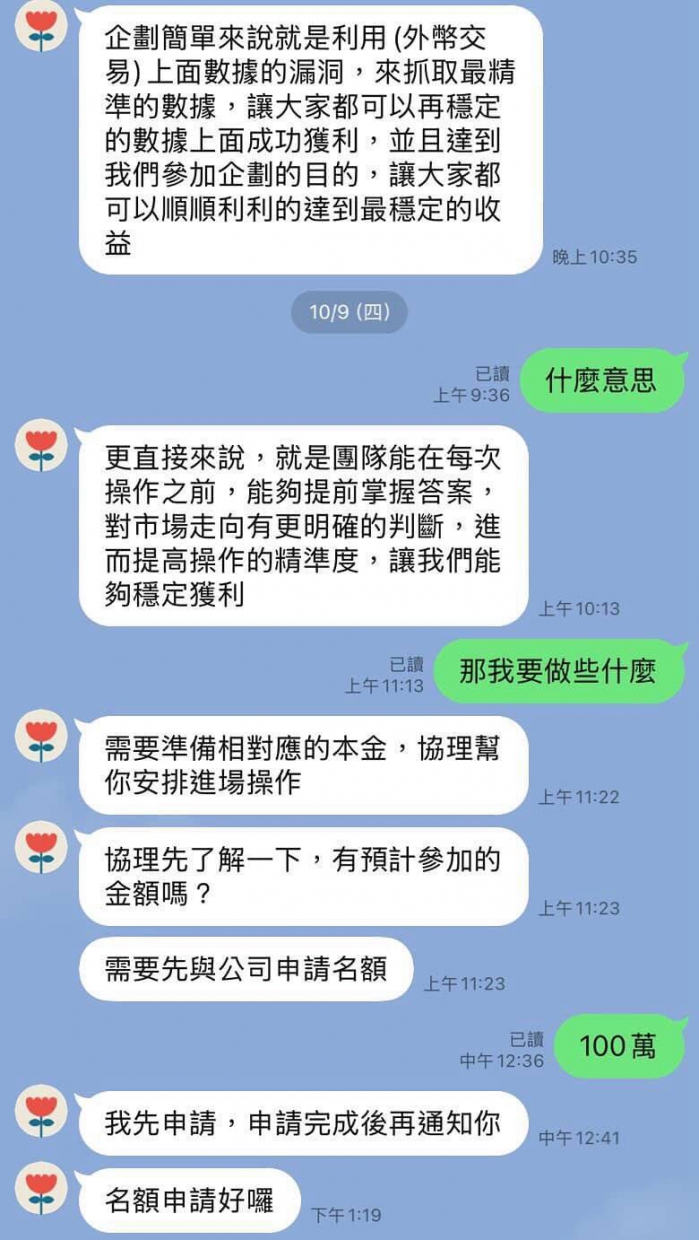The height and width of the screenshot is (1240, 699).
Task: Tap avatar next to '需要準備相對應的本金' message
Action: click(x=41, y=736)
